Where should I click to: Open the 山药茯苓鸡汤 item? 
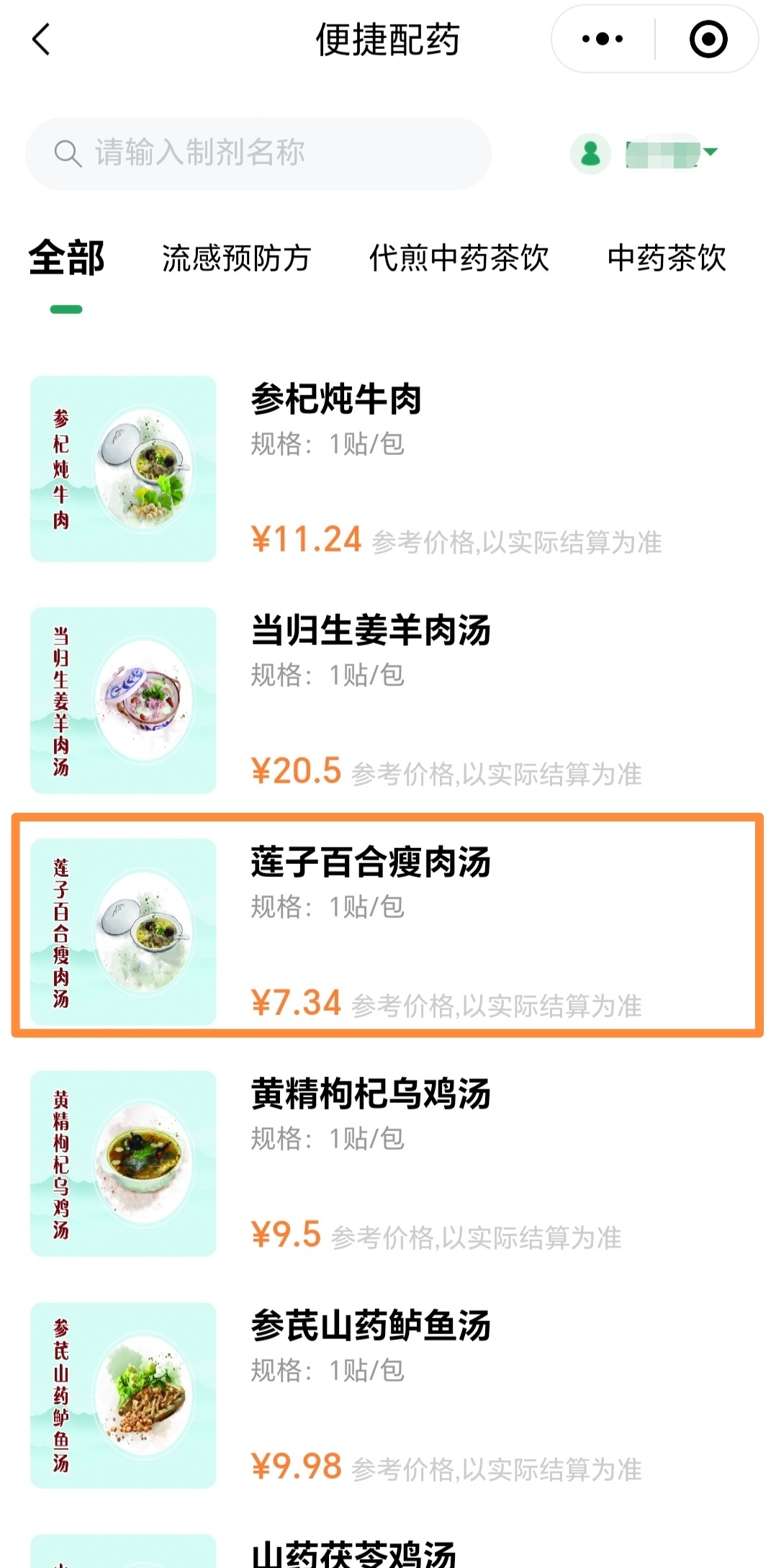[x=353, y=1554]
